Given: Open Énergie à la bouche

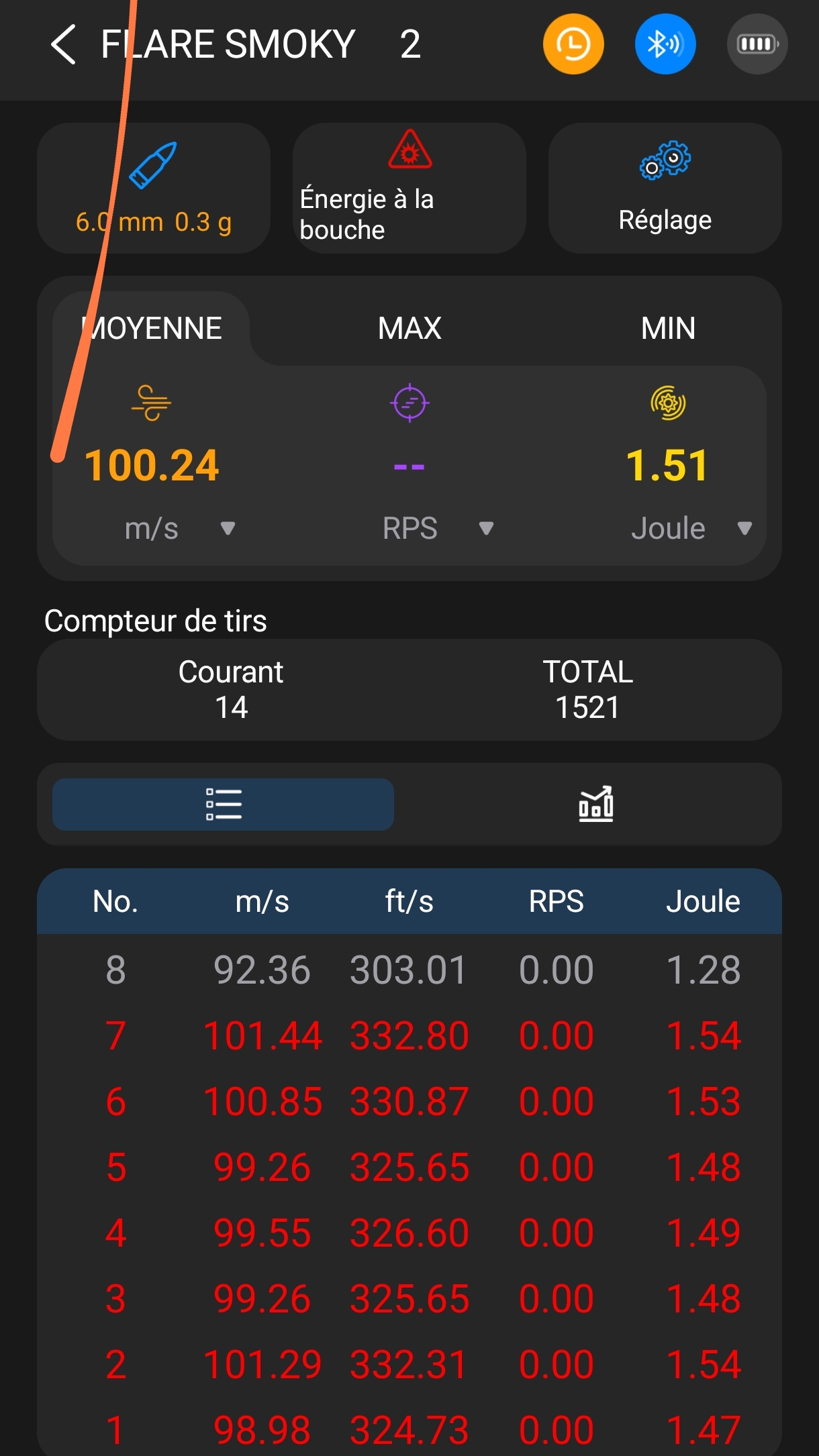Looking at the screenshot, I should [409, 188].
